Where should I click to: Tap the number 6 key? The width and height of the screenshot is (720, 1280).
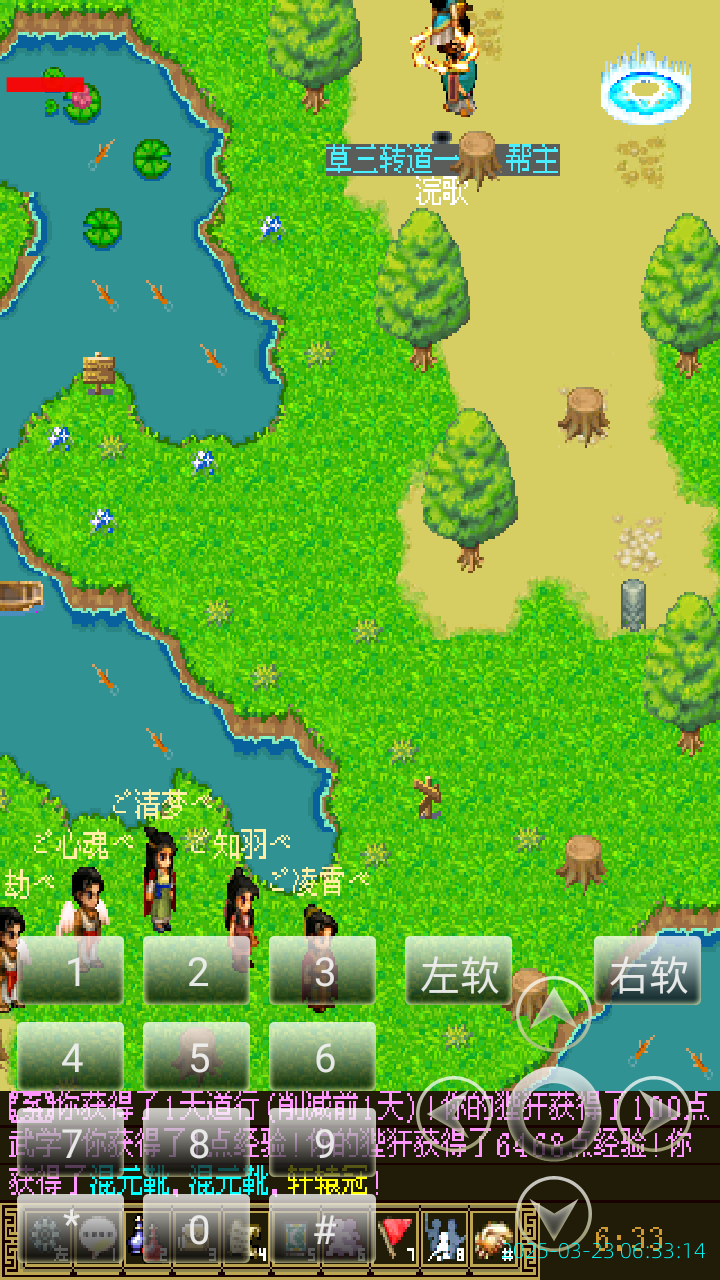coord(323,1057)
